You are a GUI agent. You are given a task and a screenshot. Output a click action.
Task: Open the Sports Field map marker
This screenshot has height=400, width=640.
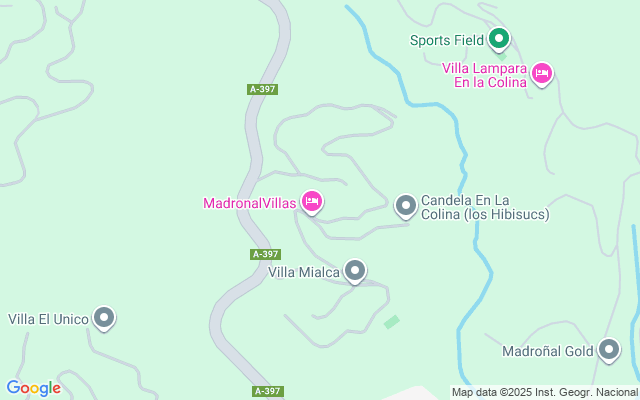pyautogui.click(x=499, y=40)
